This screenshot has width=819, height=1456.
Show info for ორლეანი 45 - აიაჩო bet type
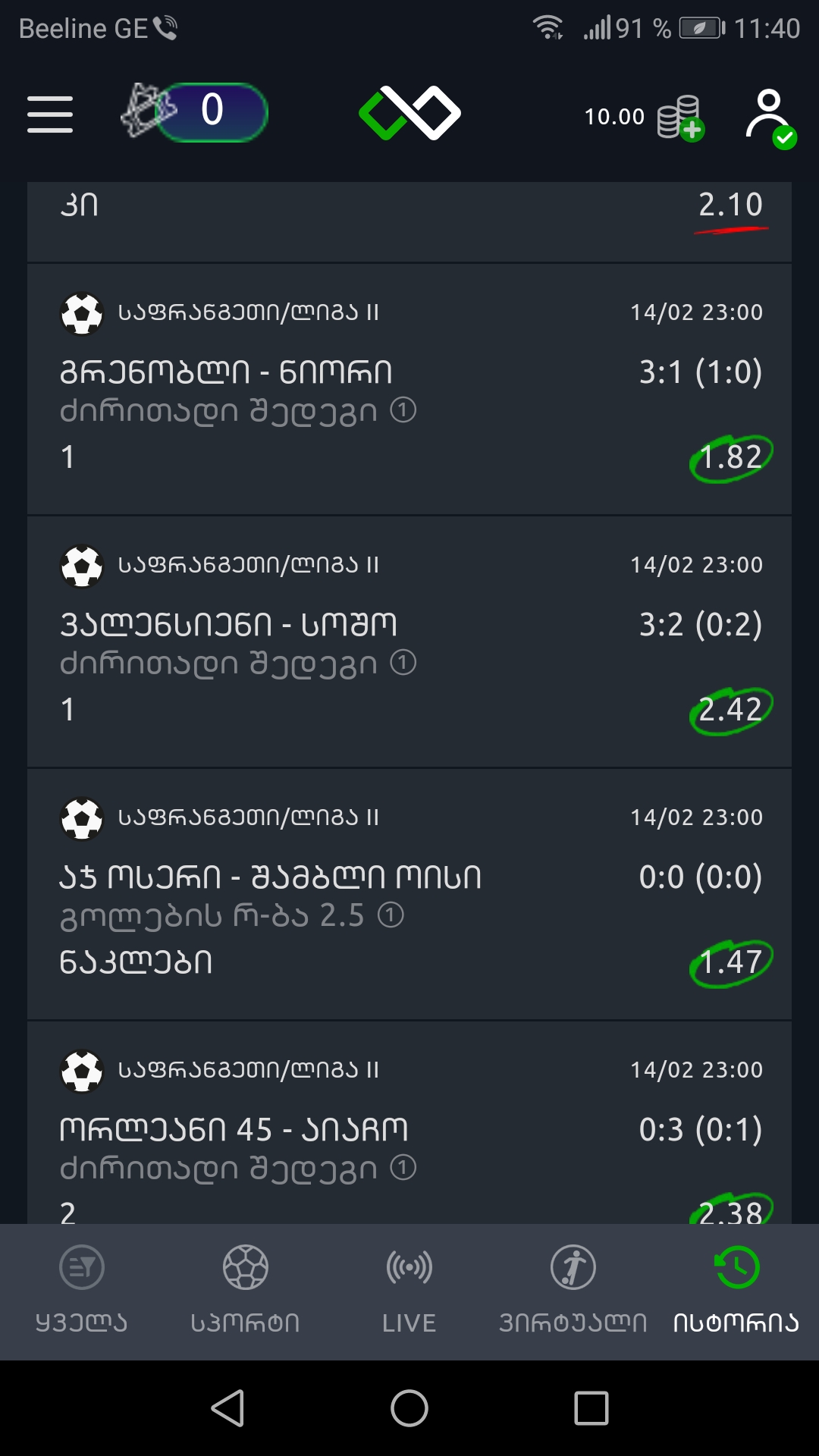click(403, 1168)
